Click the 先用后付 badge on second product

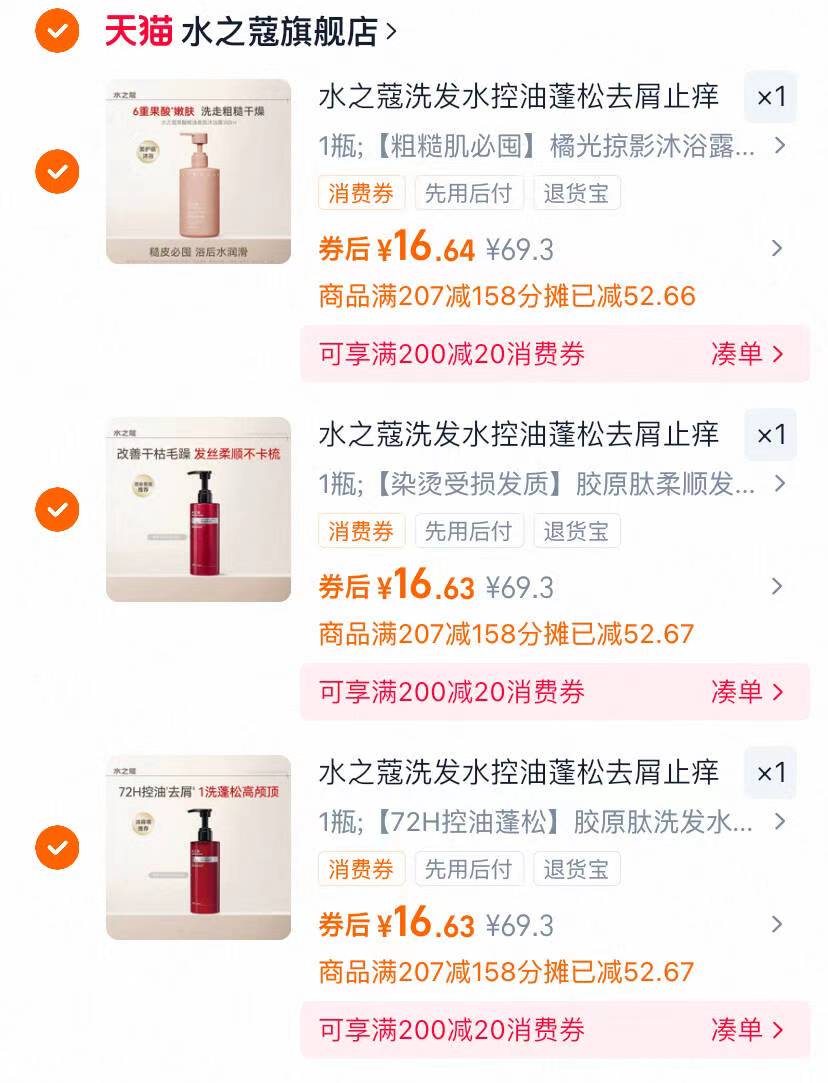[x=469, y=531]
